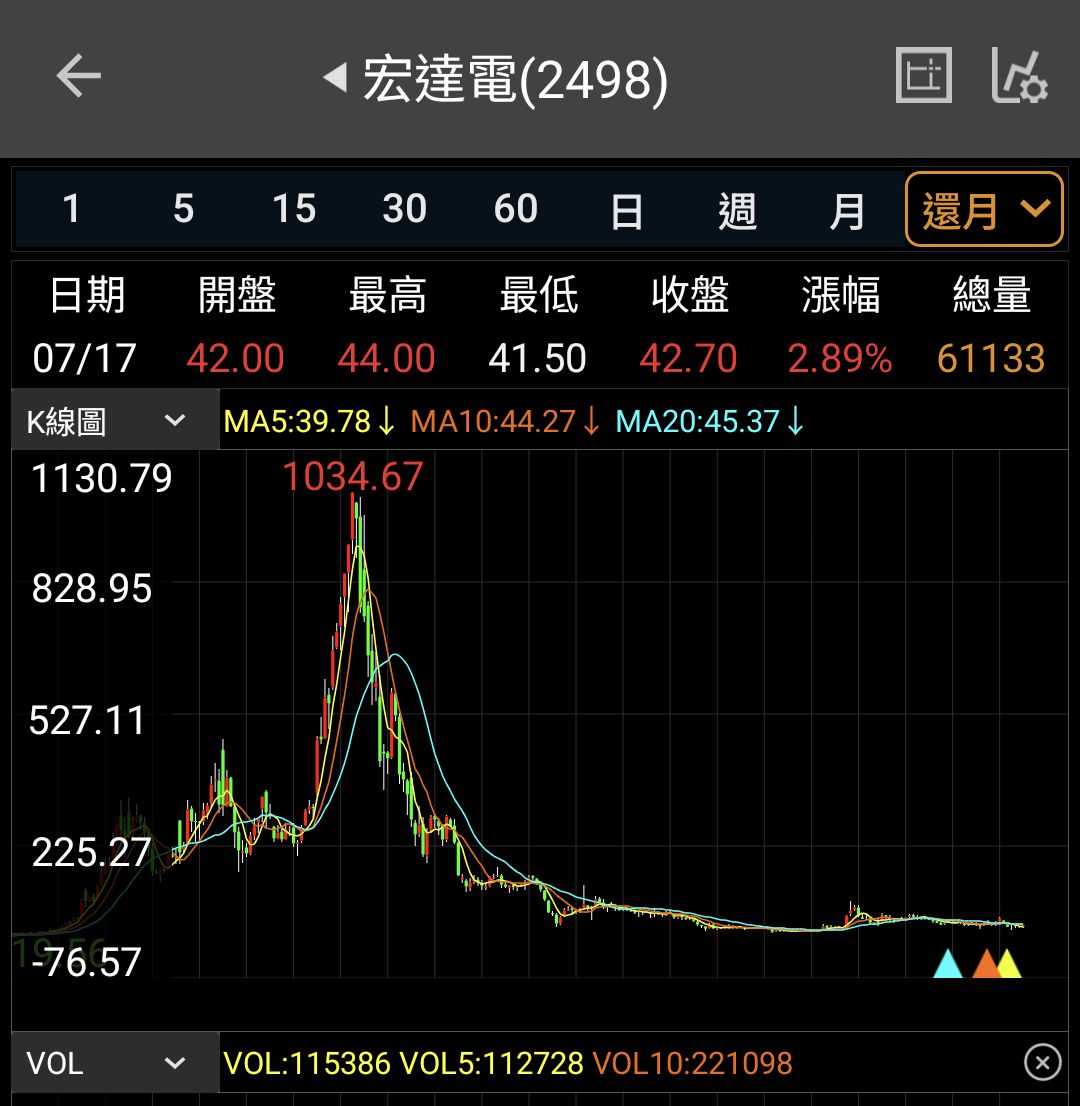Switch to the 30-minute chart
The width and height of the screenshot is (1080, 1106).
(x=404, y=209)
